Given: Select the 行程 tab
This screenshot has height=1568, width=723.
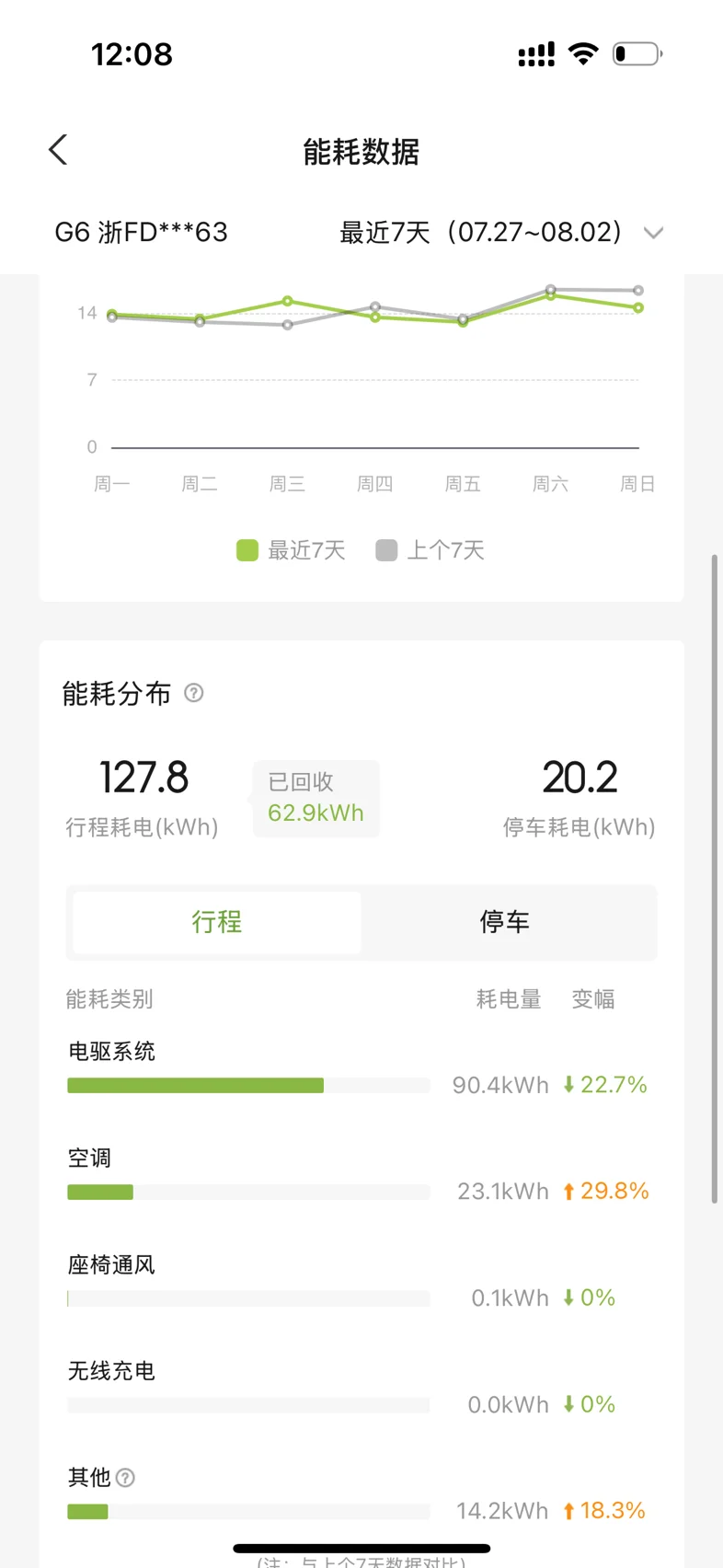Looking at the screenshot, I should pos(217,922).
